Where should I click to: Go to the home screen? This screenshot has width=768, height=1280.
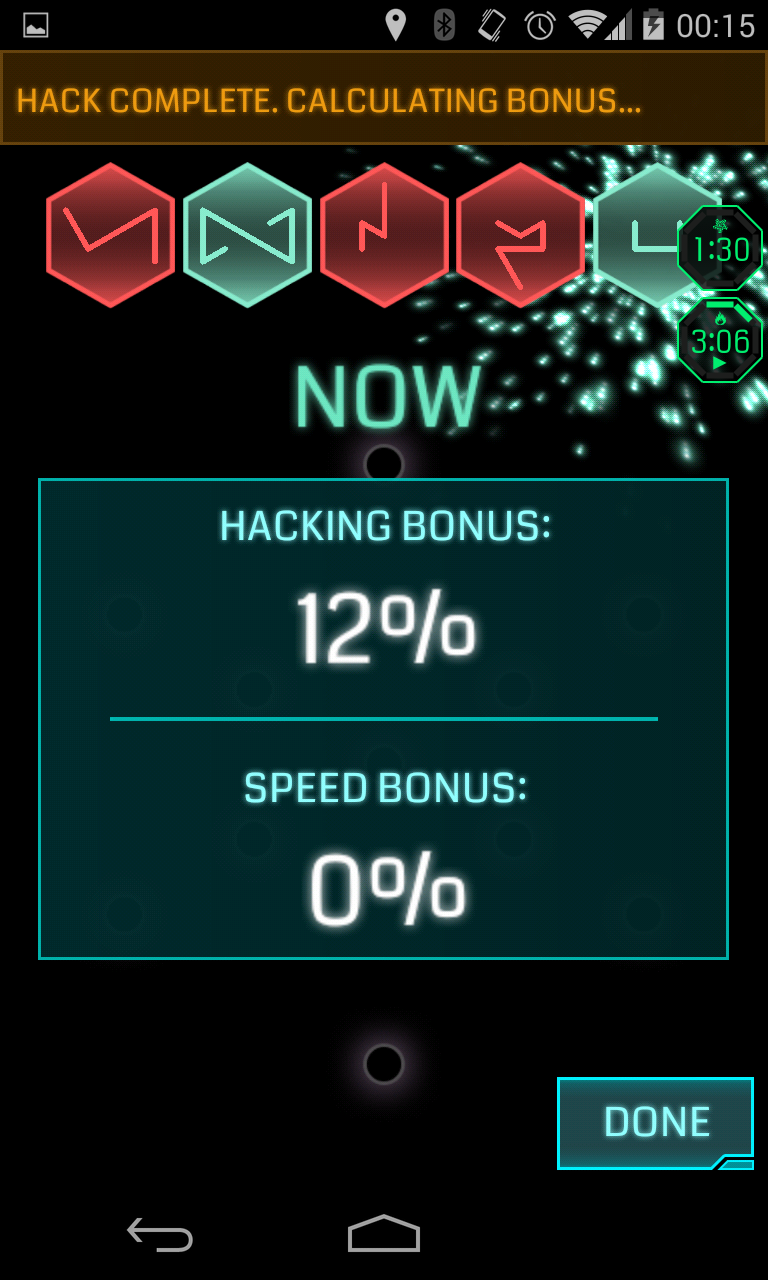pyautogui.click(x=384, y=1234)
